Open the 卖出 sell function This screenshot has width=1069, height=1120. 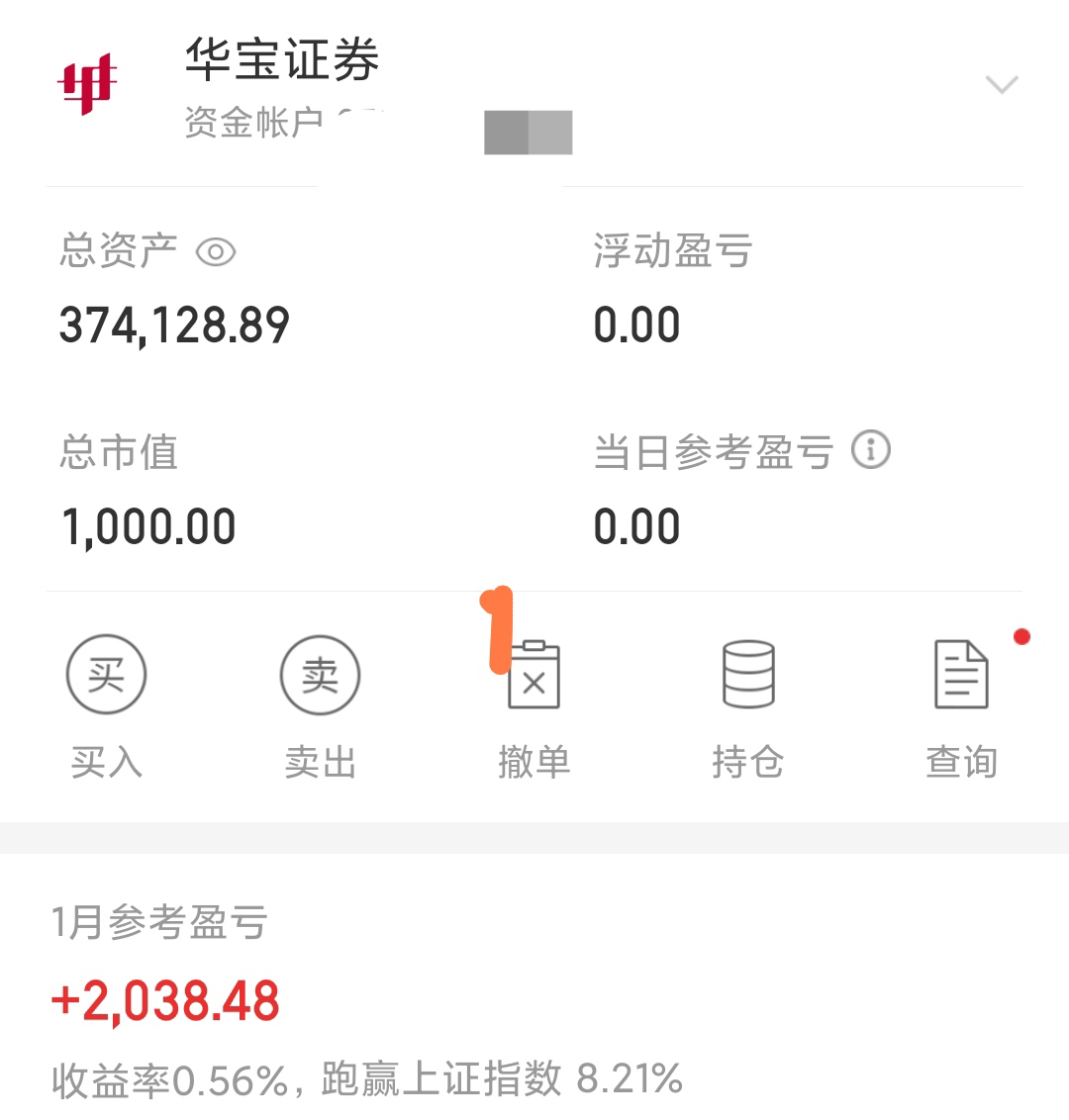click(x=320, y=704)
